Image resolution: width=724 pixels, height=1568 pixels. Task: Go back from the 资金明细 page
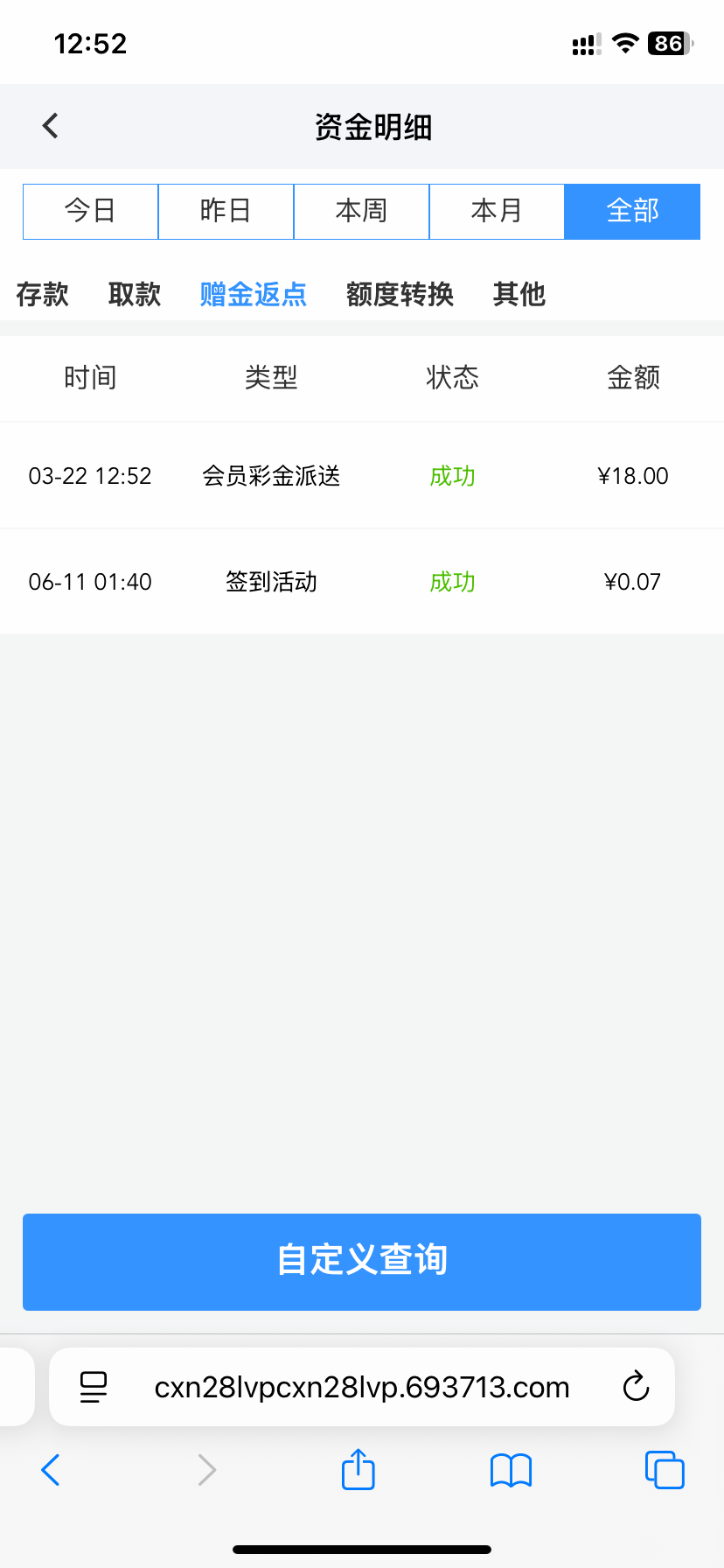click(51, 126)
